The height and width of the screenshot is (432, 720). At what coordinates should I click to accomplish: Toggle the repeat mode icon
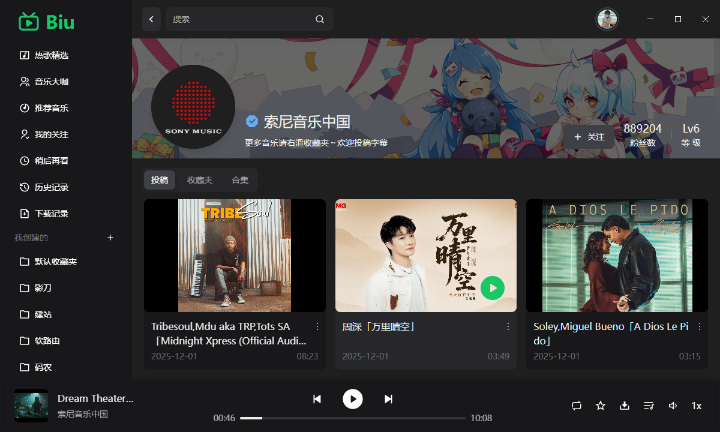(577, 406)
